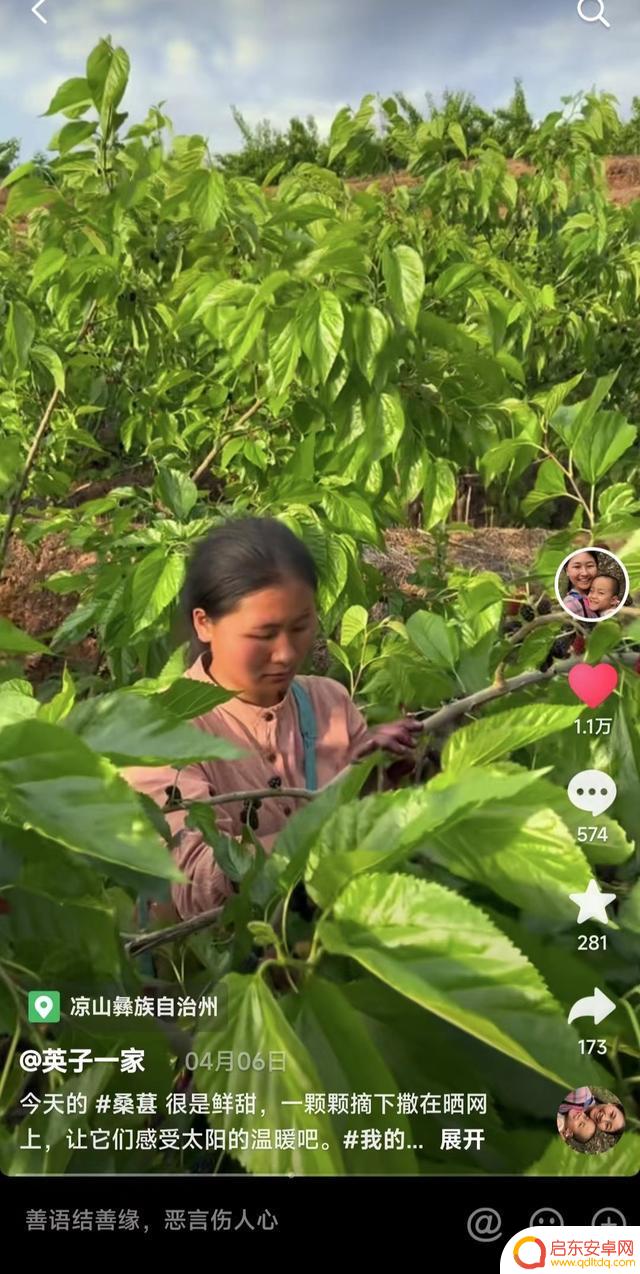
Task: Add this video to favorites star
Action: coord(592,903)
